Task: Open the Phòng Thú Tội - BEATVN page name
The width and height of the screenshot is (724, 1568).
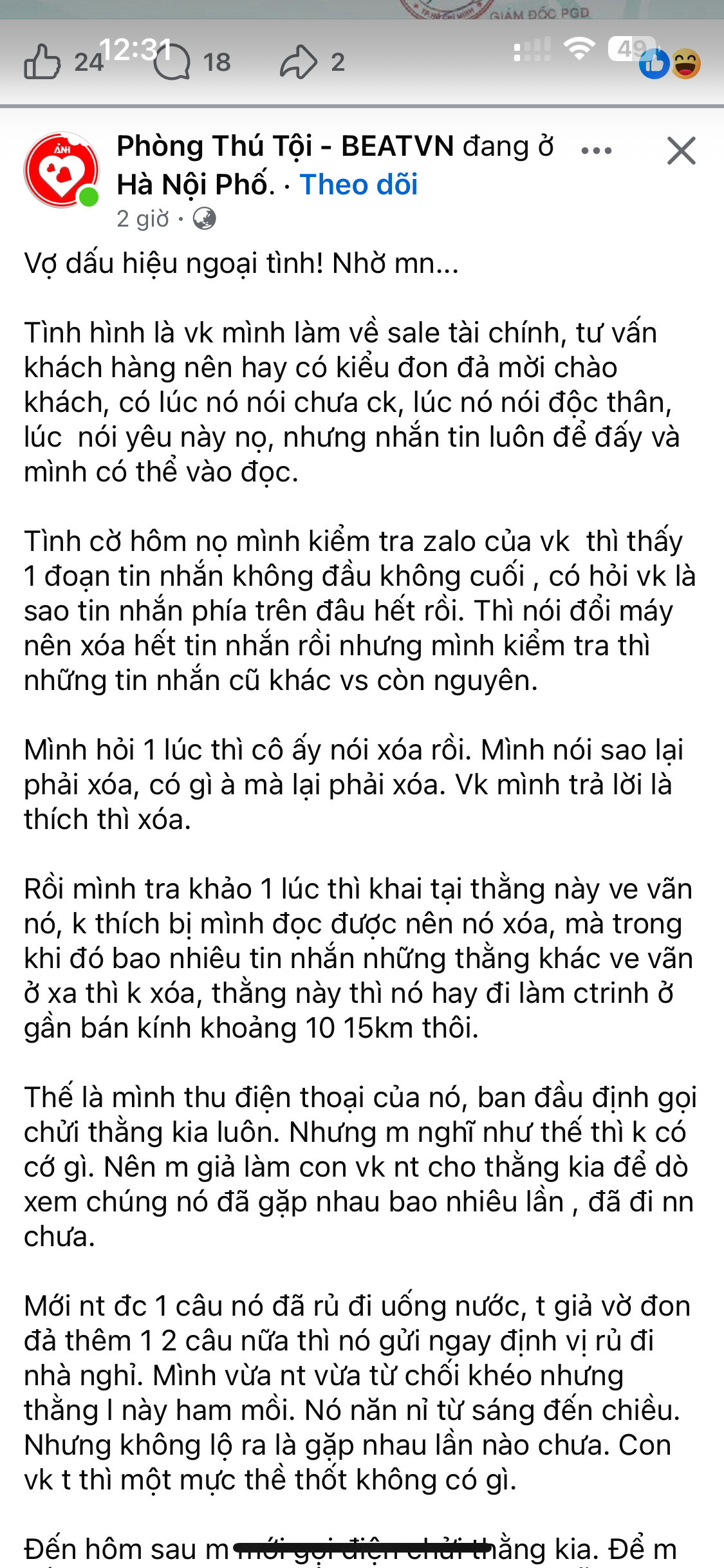Action: (286, 146)
